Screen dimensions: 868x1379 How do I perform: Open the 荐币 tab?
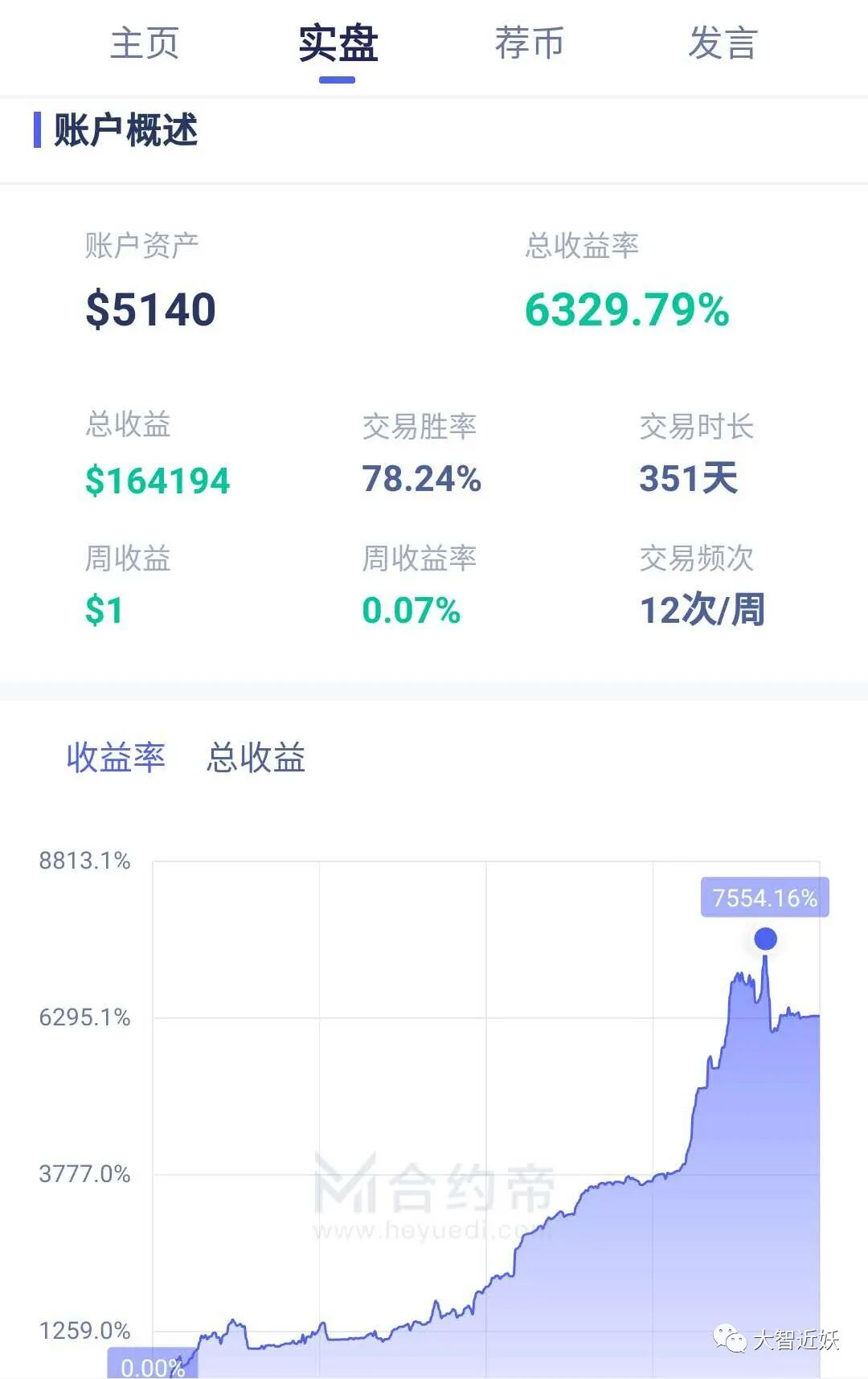coord(530,43)
